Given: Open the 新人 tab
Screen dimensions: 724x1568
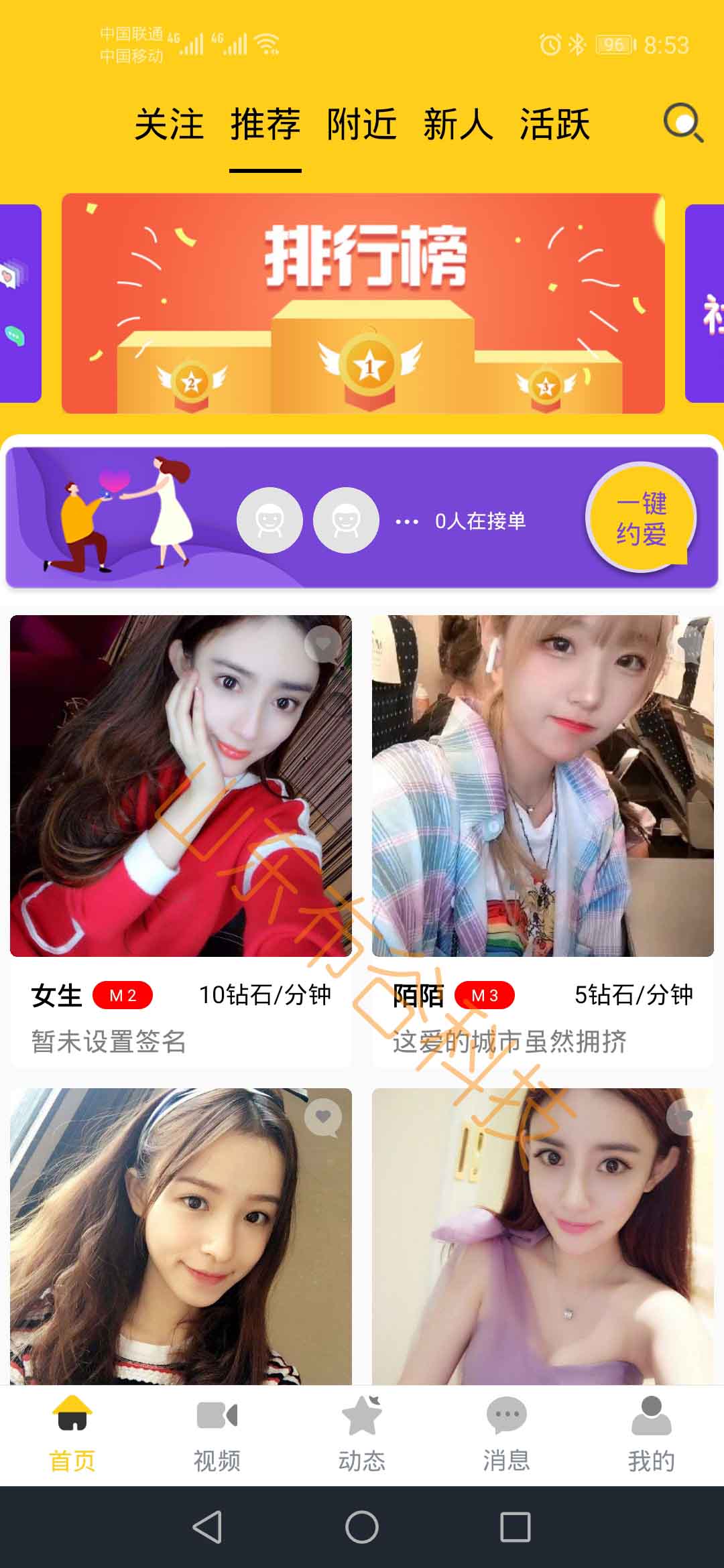Looking at the screenshot, I should coord(459,125).
